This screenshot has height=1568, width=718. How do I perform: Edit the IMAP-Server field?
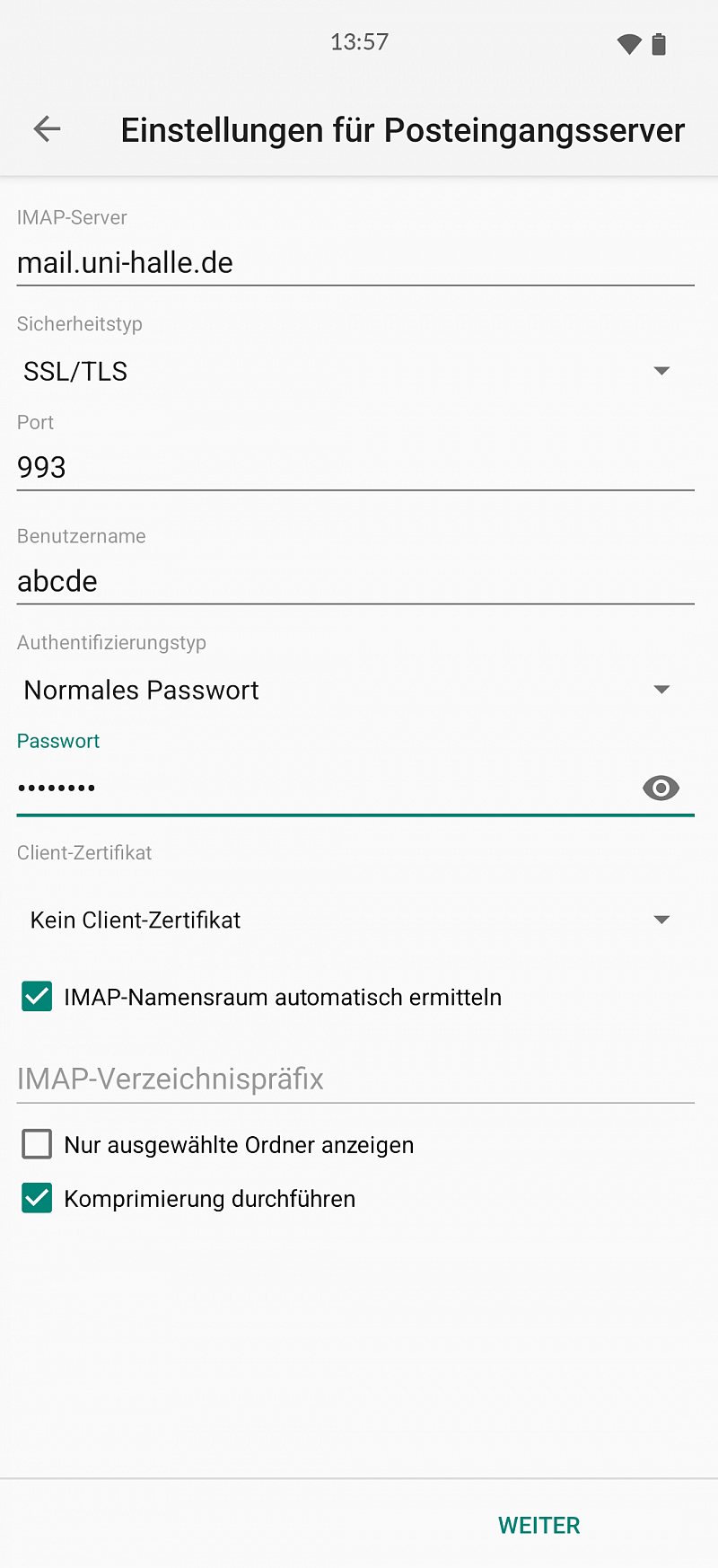(x=355, y=263)
